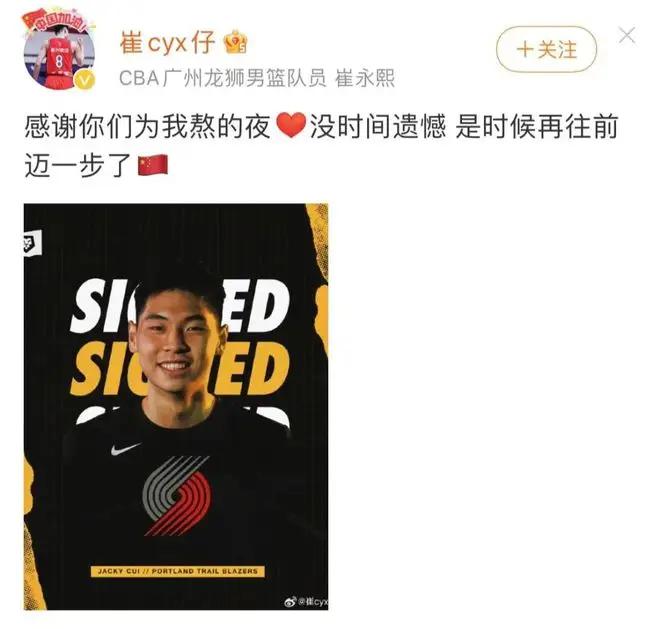Open the username 崔cyx仔 profile link
The height and width of the screenshot is (629, 660).
coord(165,44)
